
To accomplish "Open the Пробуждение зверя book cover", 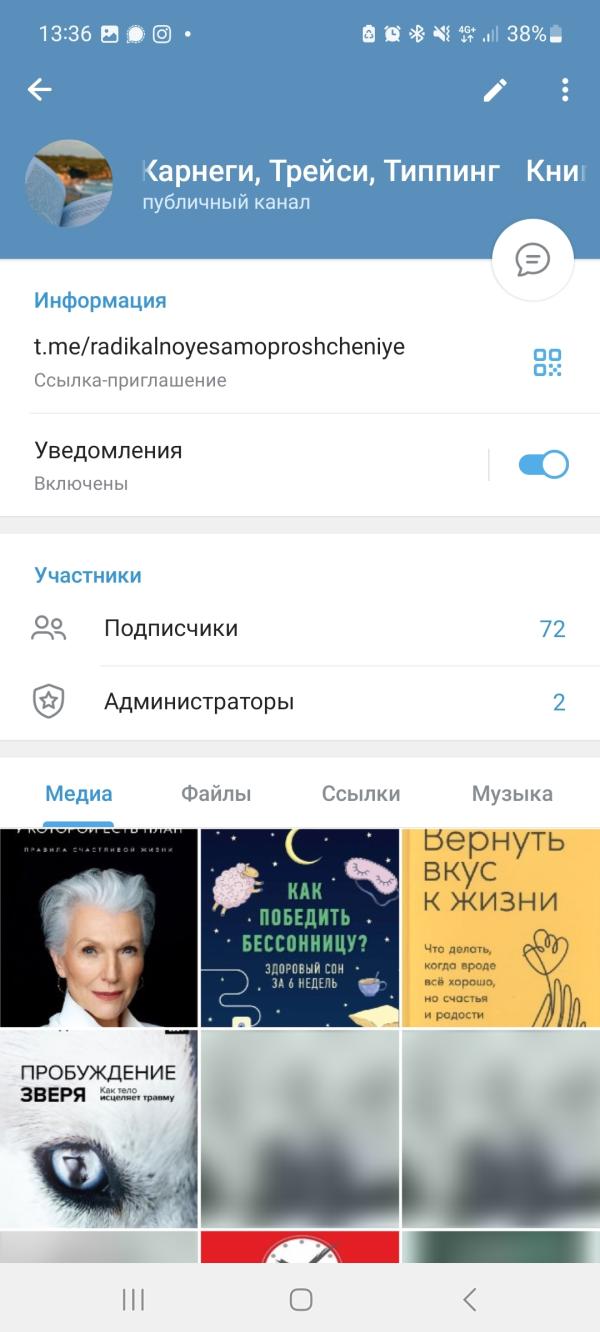I will pyautogui.click(x=98, y=1129).
